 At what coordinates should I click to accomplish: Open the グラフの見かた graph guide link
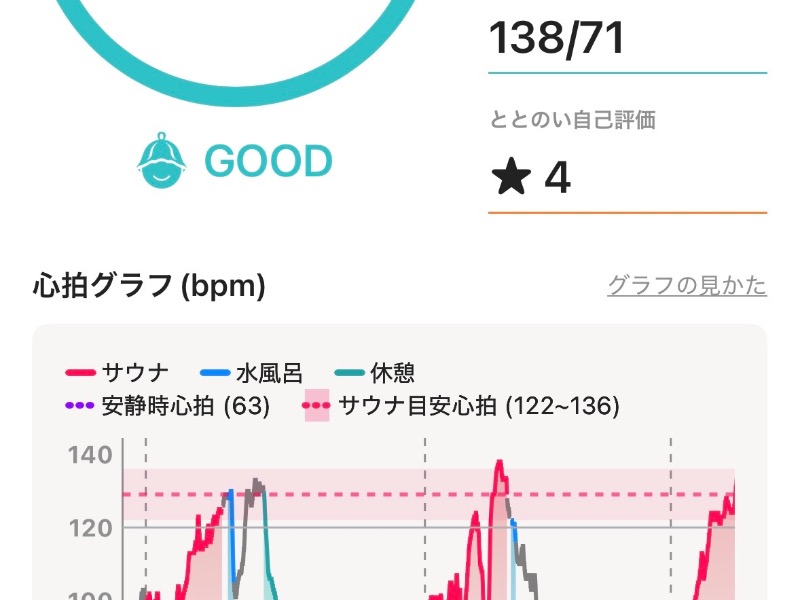pyautogui.click(x=687, y=286)
